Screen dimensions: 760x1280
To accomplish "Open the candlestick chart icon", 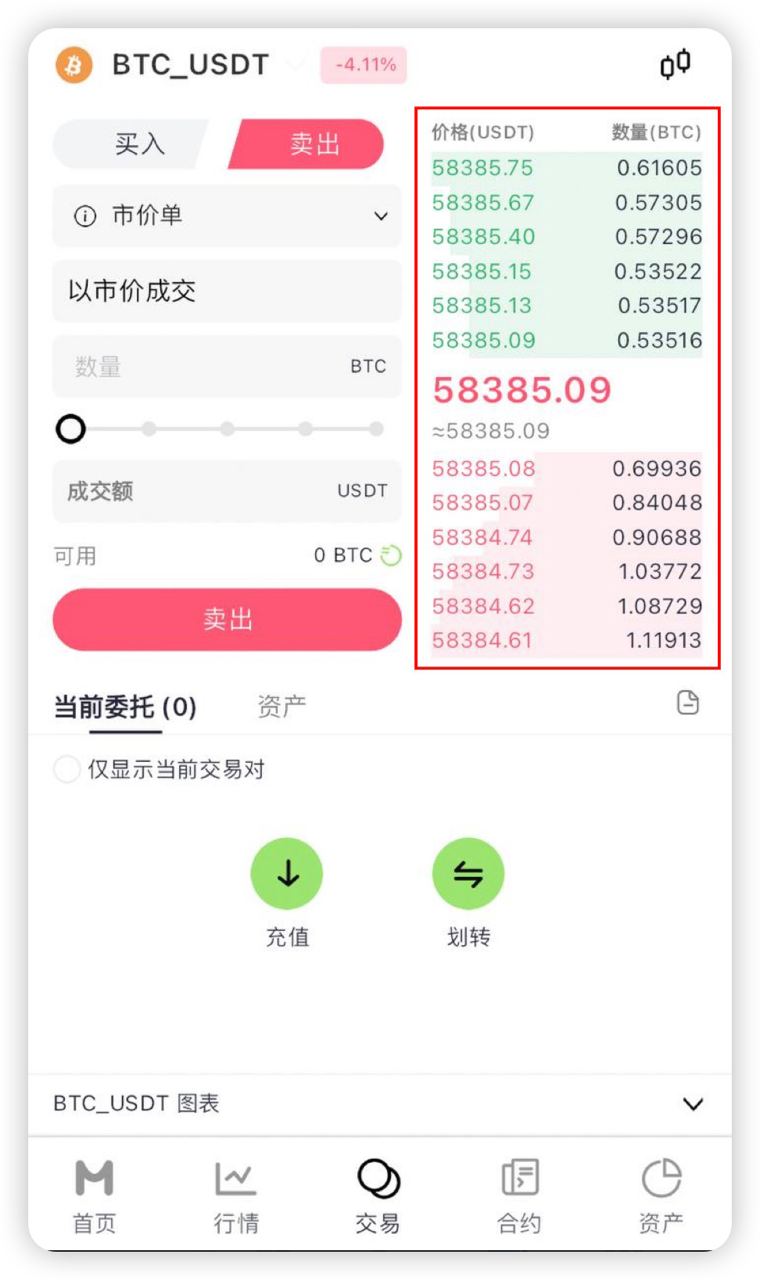I will coord(675,64).
